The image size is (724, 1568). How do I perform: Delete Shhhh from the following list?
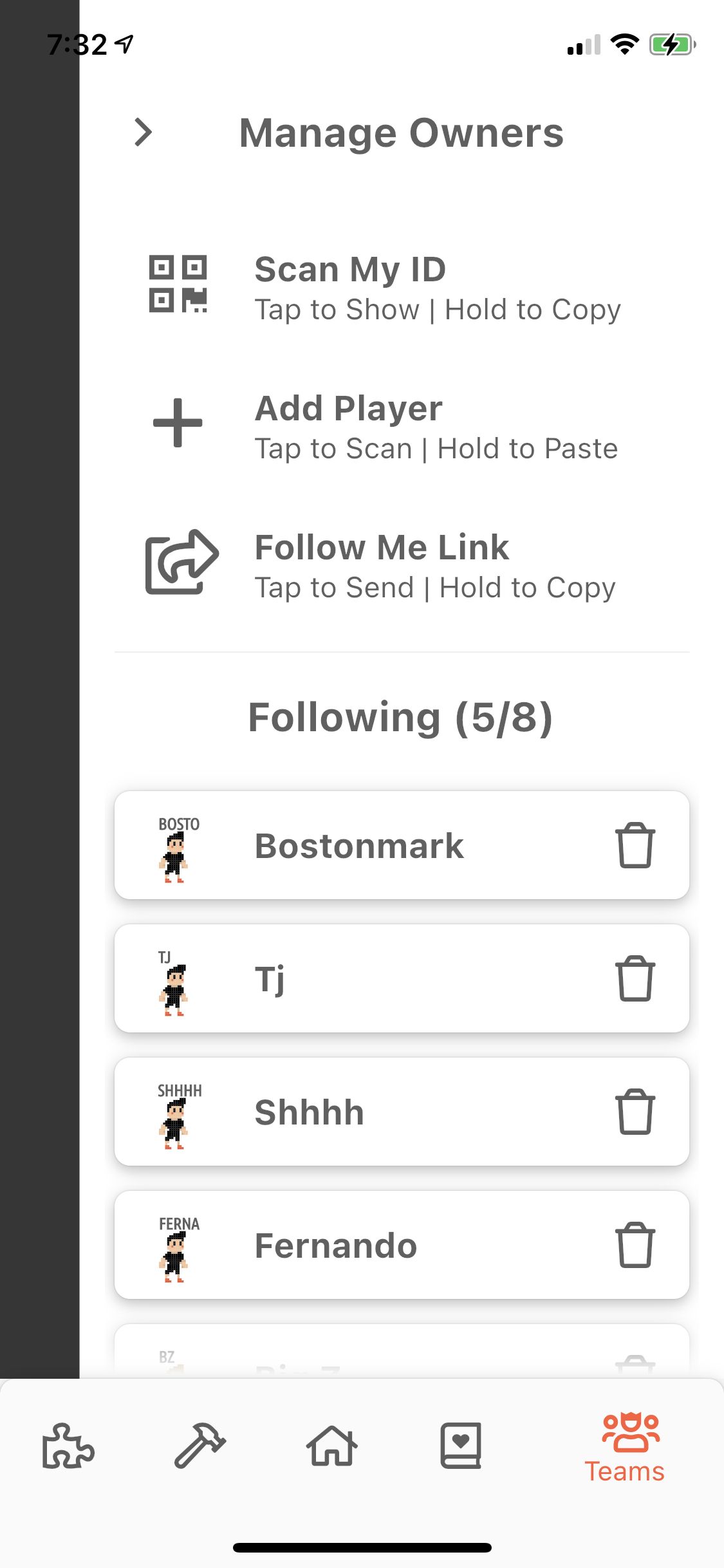(x=635, y=1112)
